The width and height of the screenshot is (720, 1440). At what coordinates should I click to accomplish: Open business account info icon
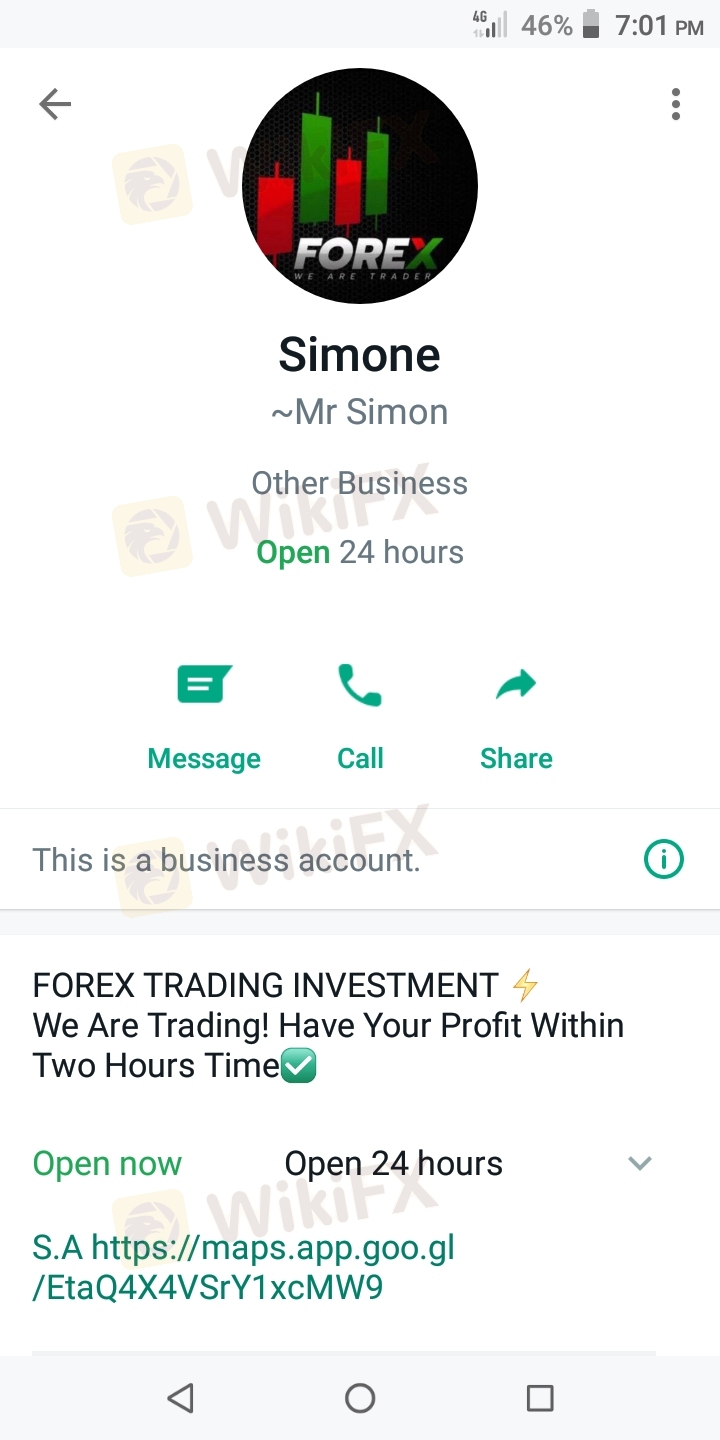coord(664,859)
